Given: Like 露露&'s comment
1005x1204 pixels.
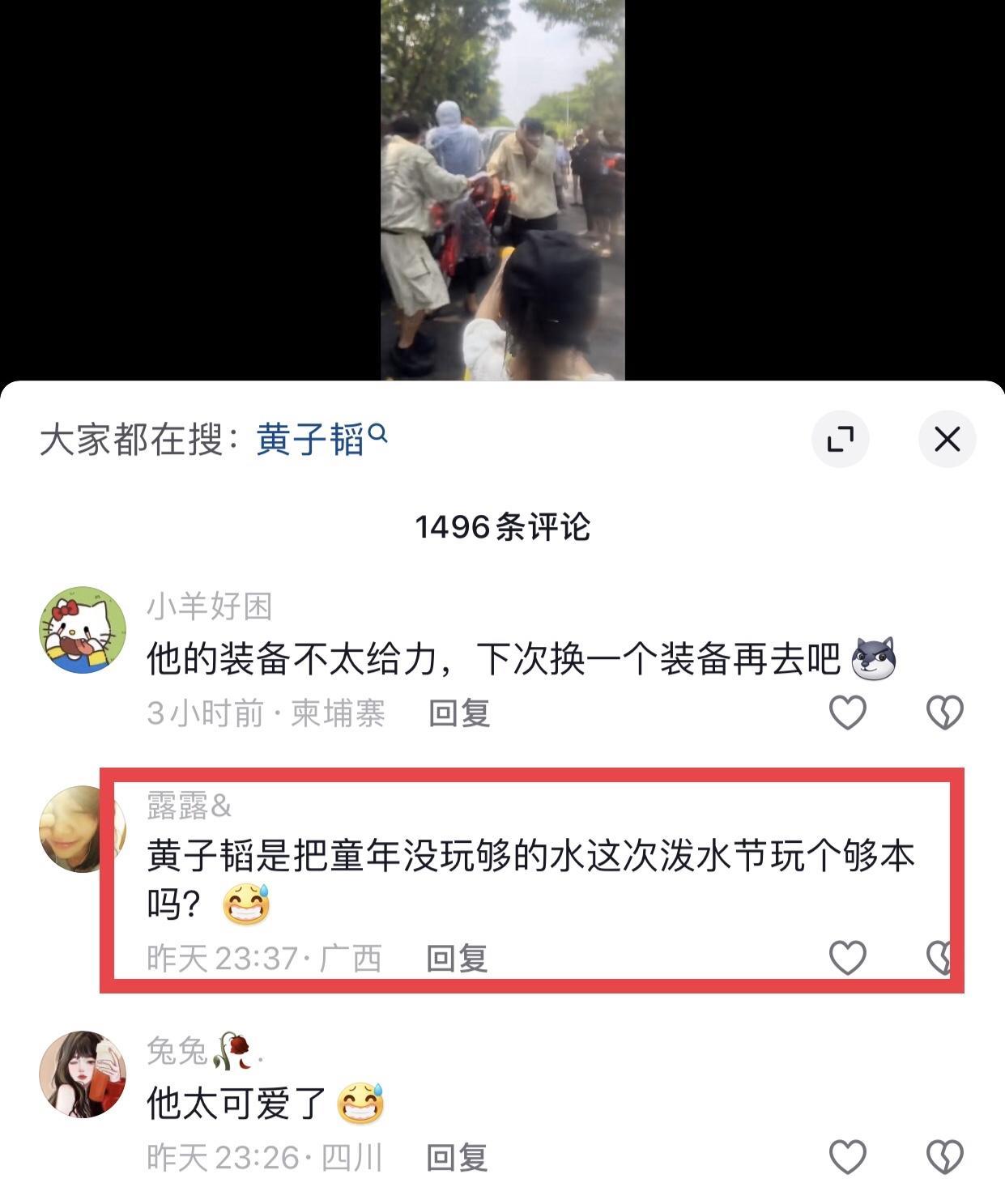Looking at the screenshot, I should click(x=848, y=958).
